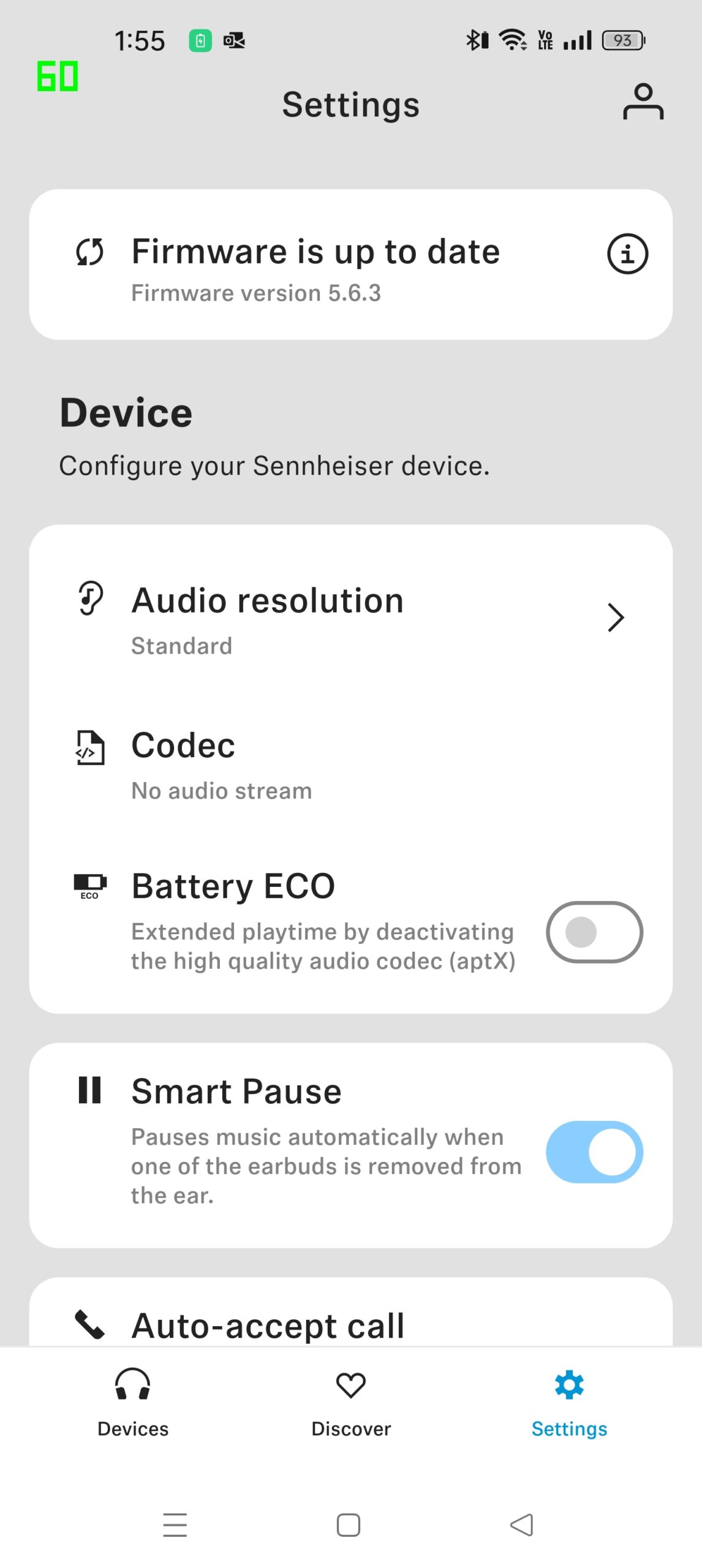
Task: Open Audio resolution settings
Action: click(350, 619)
